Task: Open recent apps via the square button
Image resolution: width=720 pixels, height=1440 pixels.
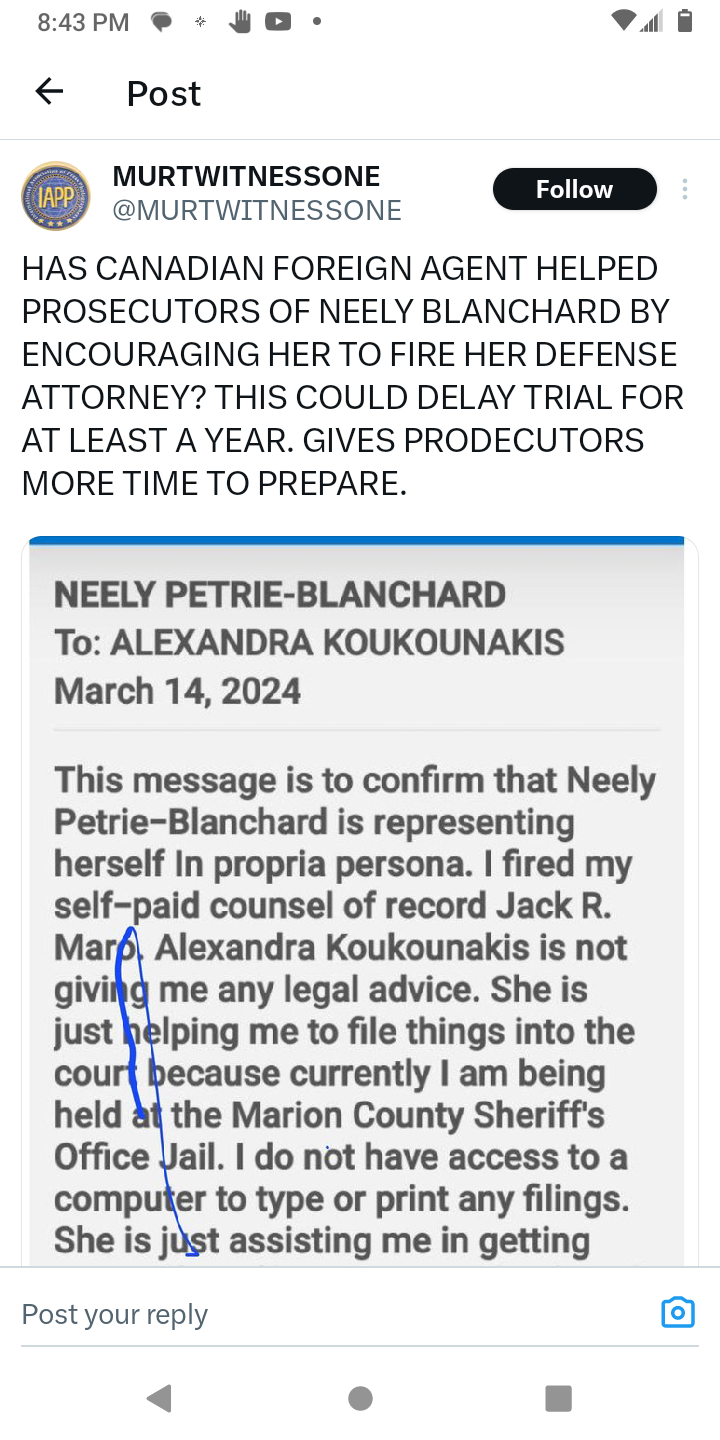Action: pyautogui.click(x=558, y=1398)
